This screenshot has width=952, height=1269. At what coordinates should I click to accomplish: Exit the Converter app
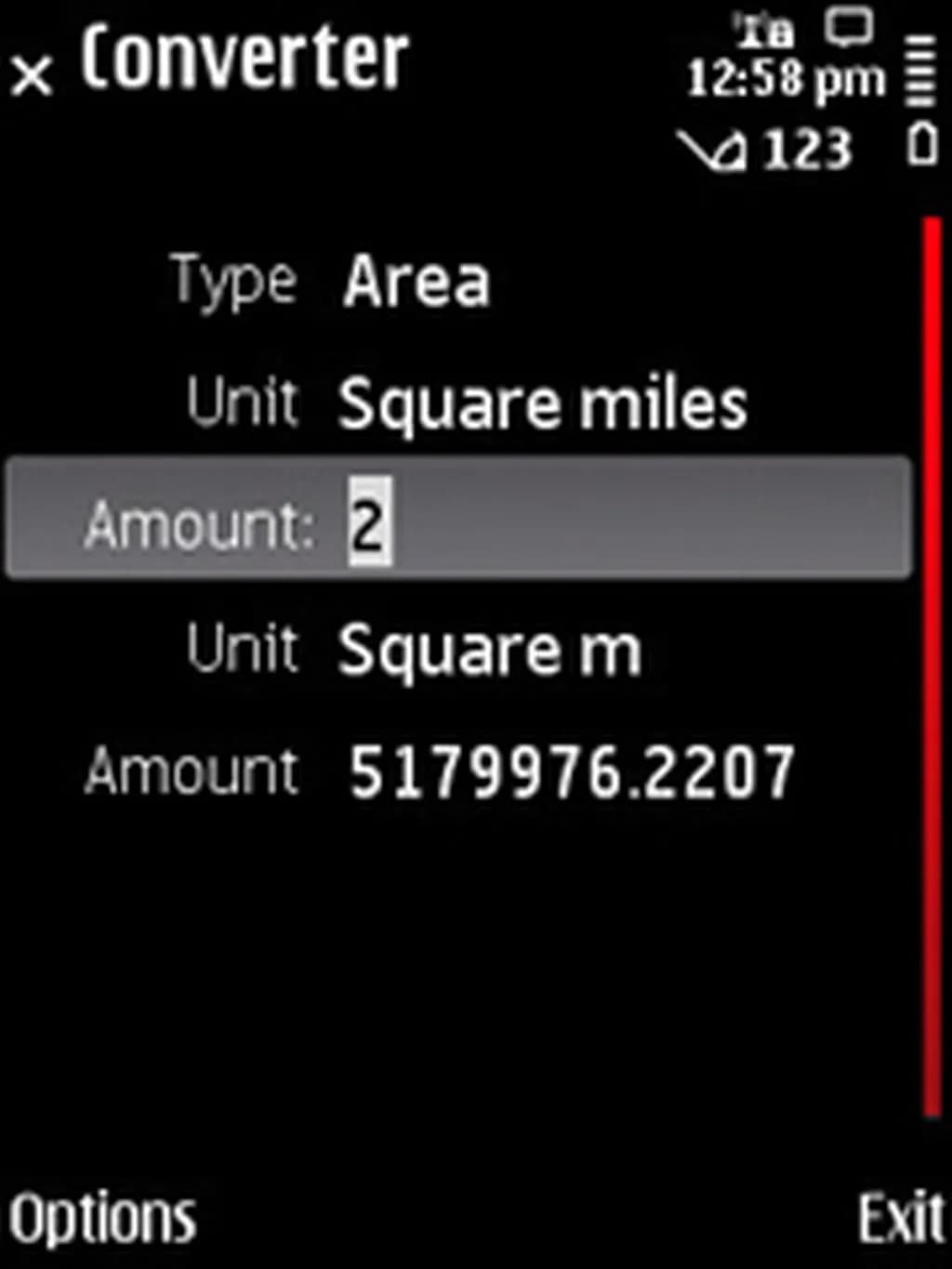pyautogui.click(x=900, y=1218)
